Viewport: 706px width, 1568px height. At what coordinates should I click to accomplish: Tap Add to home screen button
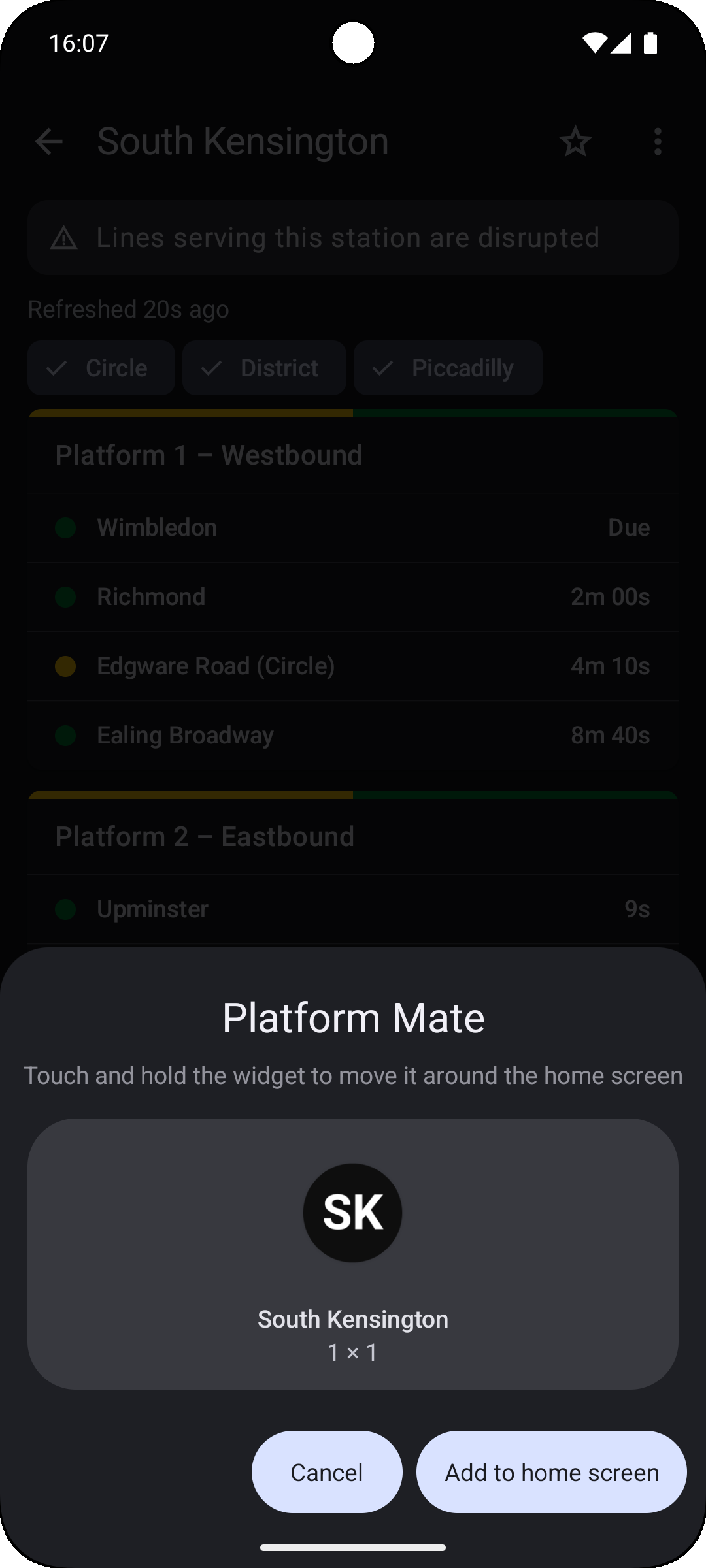(551, 1472)
